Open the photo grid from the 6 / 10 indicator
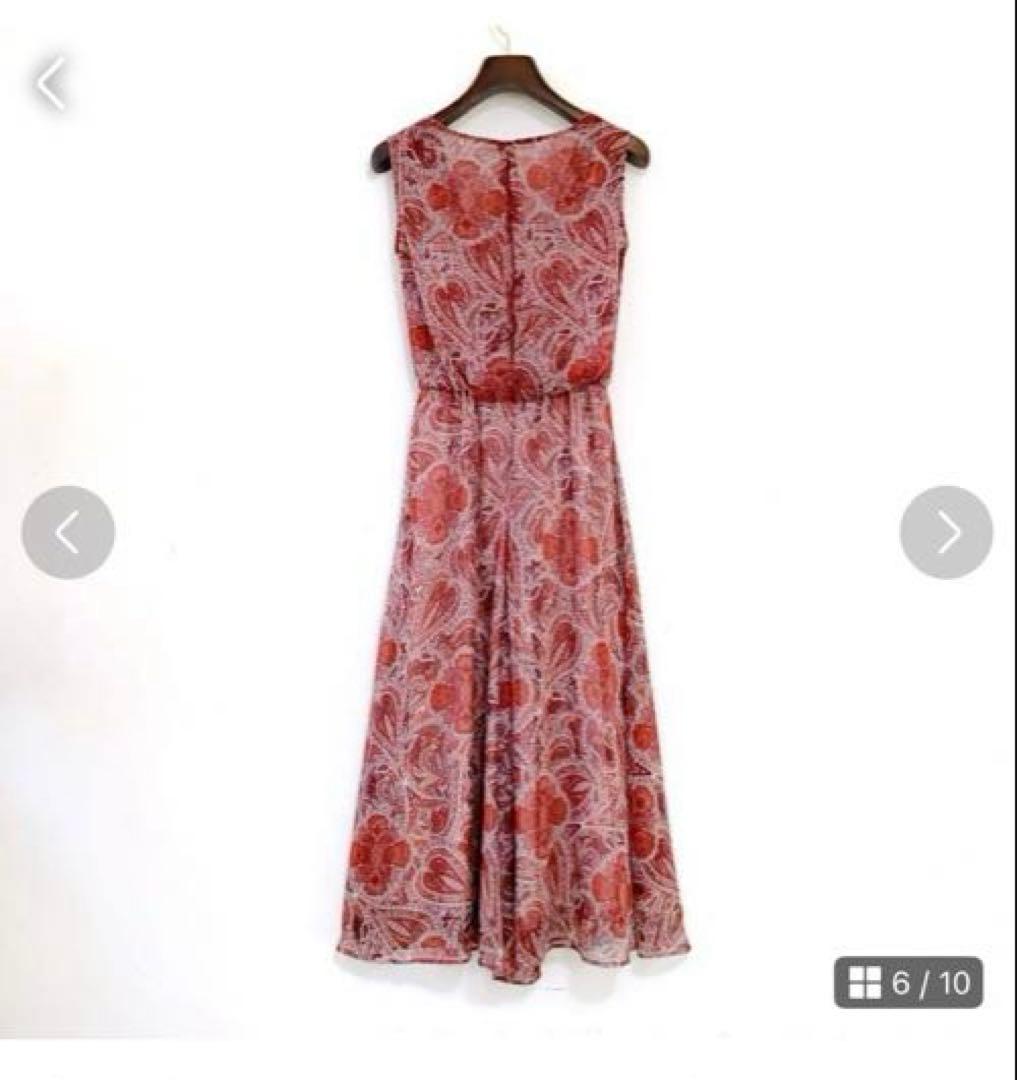Screen dimensions: 1017x1080 pyautogui.click(x=909, y=982)
